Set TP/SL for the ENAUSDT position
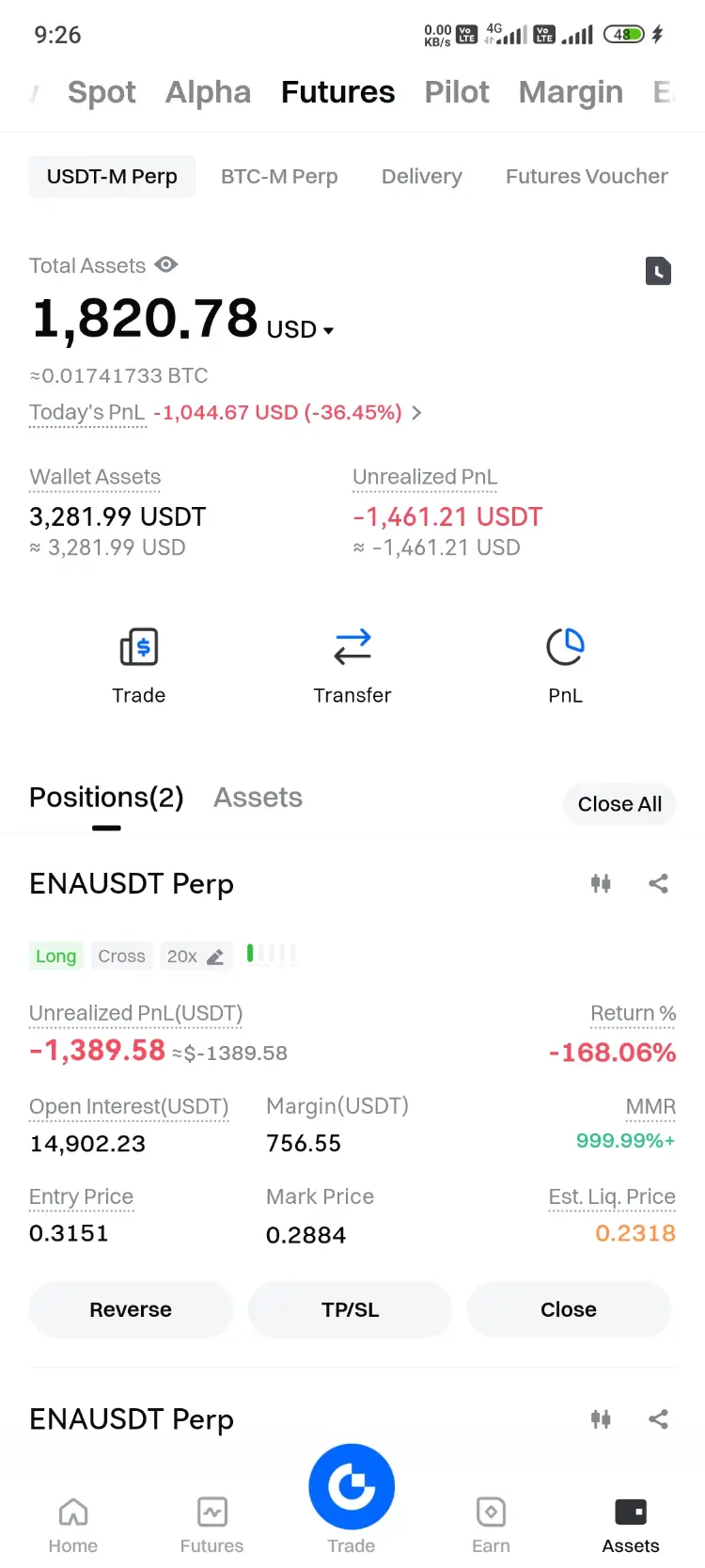Screen dimensions: 705x1568 click(350, 1309)
